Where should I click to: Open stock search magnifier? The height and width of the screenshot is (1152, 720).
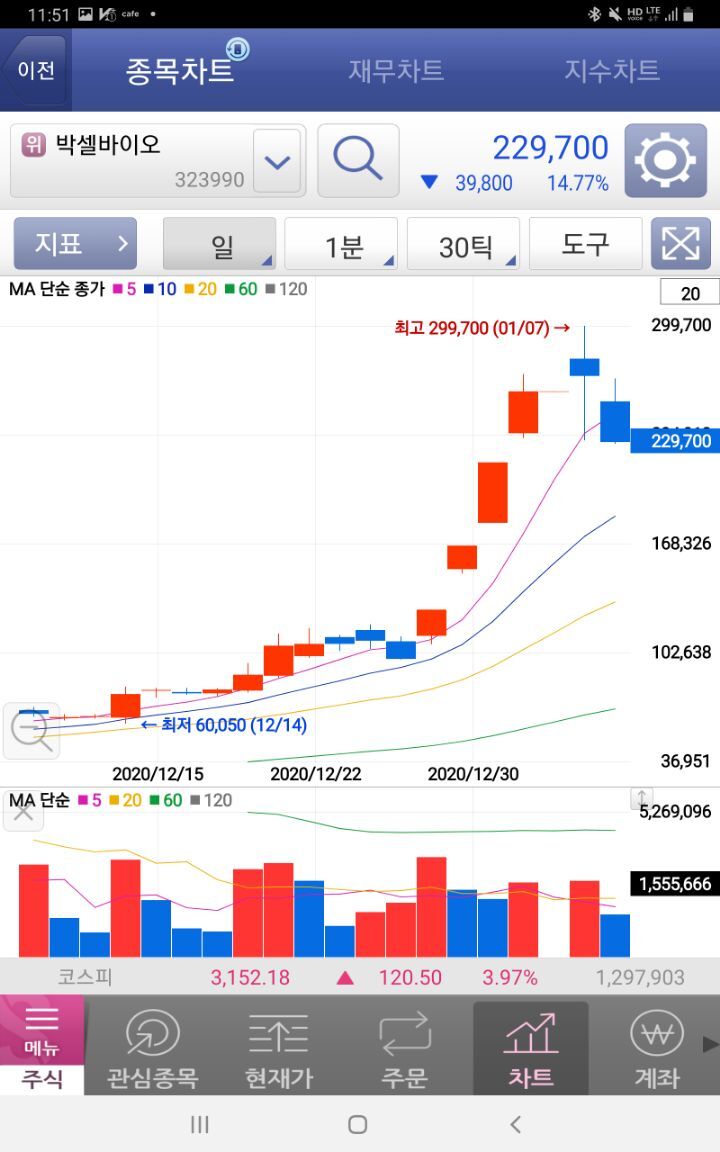point(358,161)
